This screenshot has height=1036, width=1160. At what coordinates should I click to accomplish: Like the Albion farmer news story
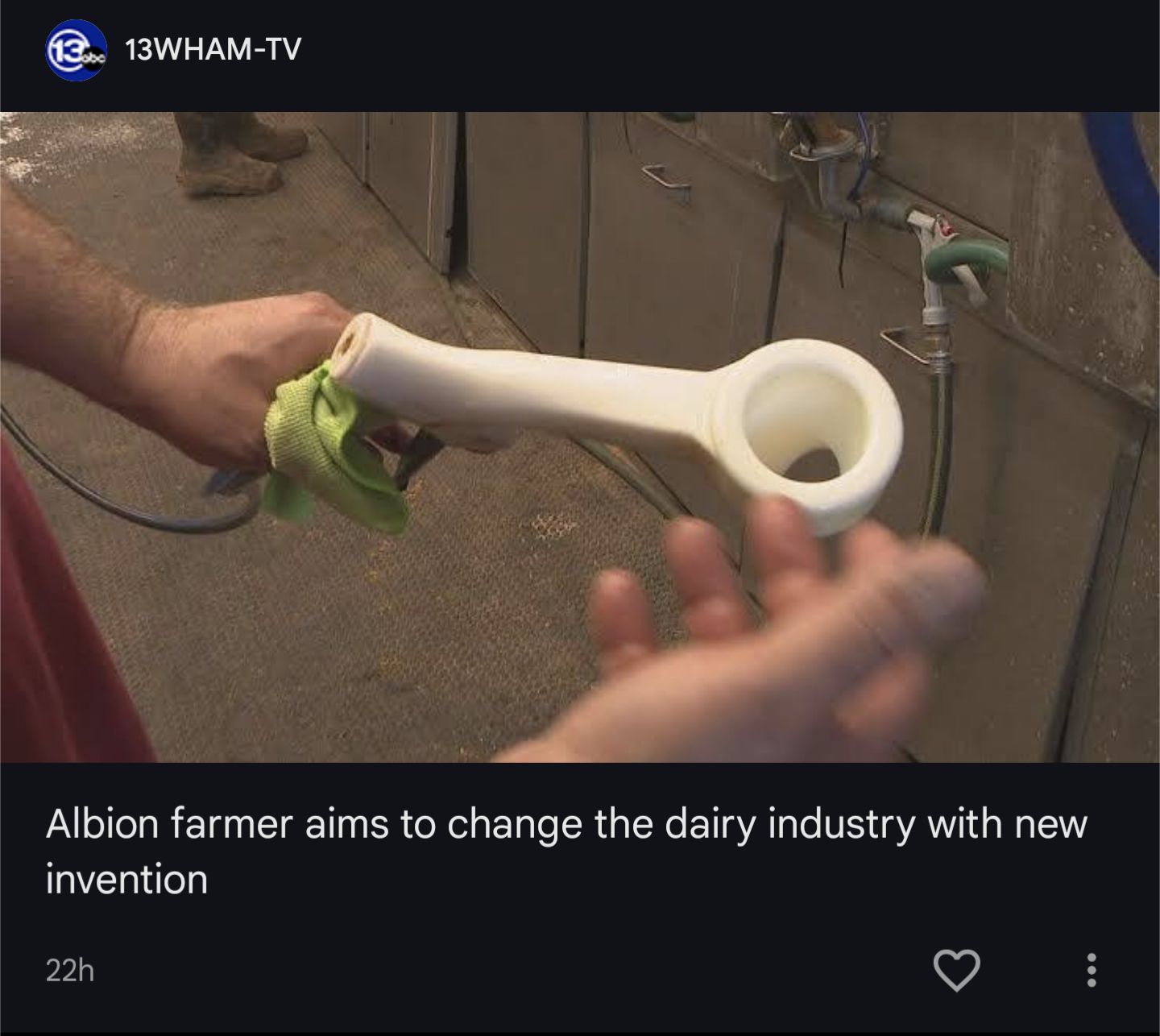tap(956, 969)
